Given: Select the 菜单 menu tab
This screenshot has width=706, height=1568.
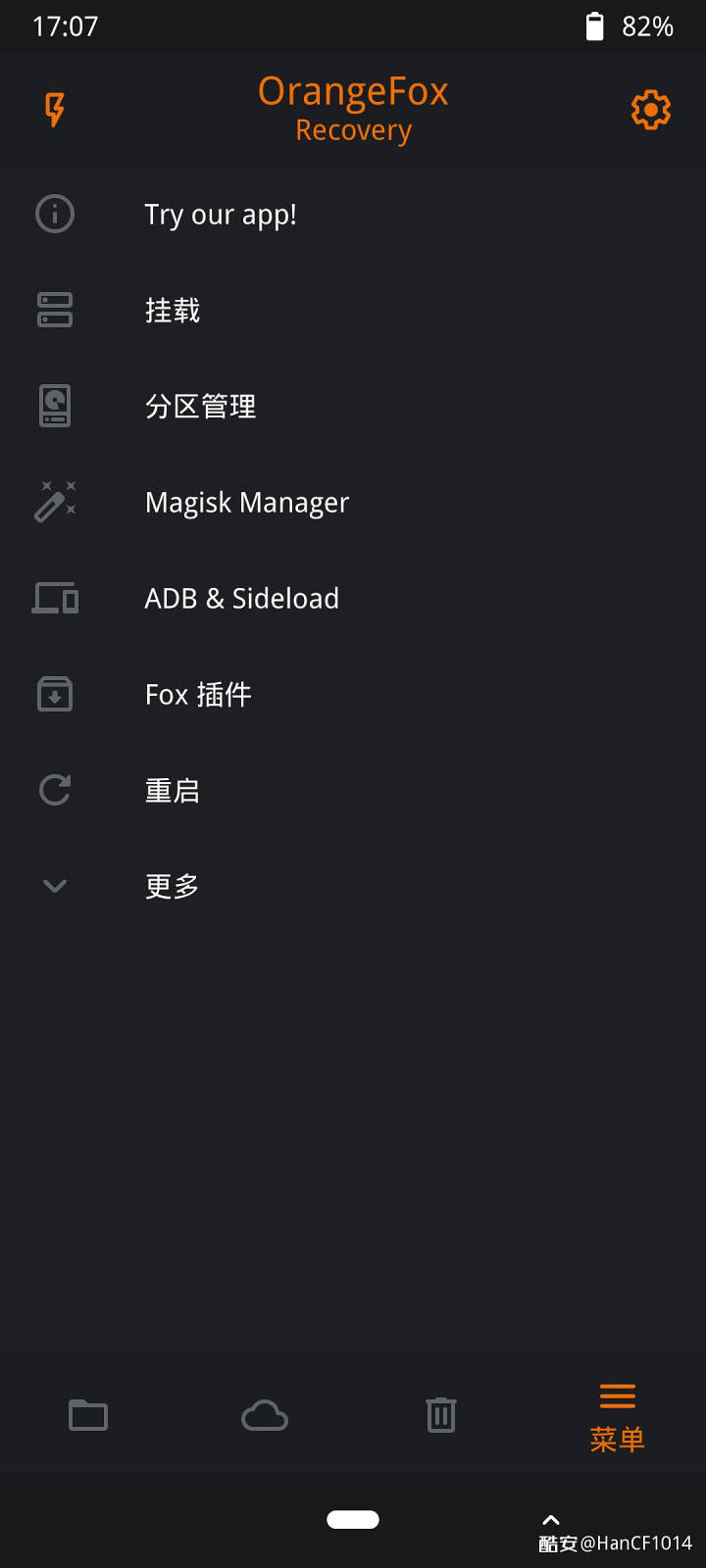Looking at the screenshot, I should [618, 1417].
